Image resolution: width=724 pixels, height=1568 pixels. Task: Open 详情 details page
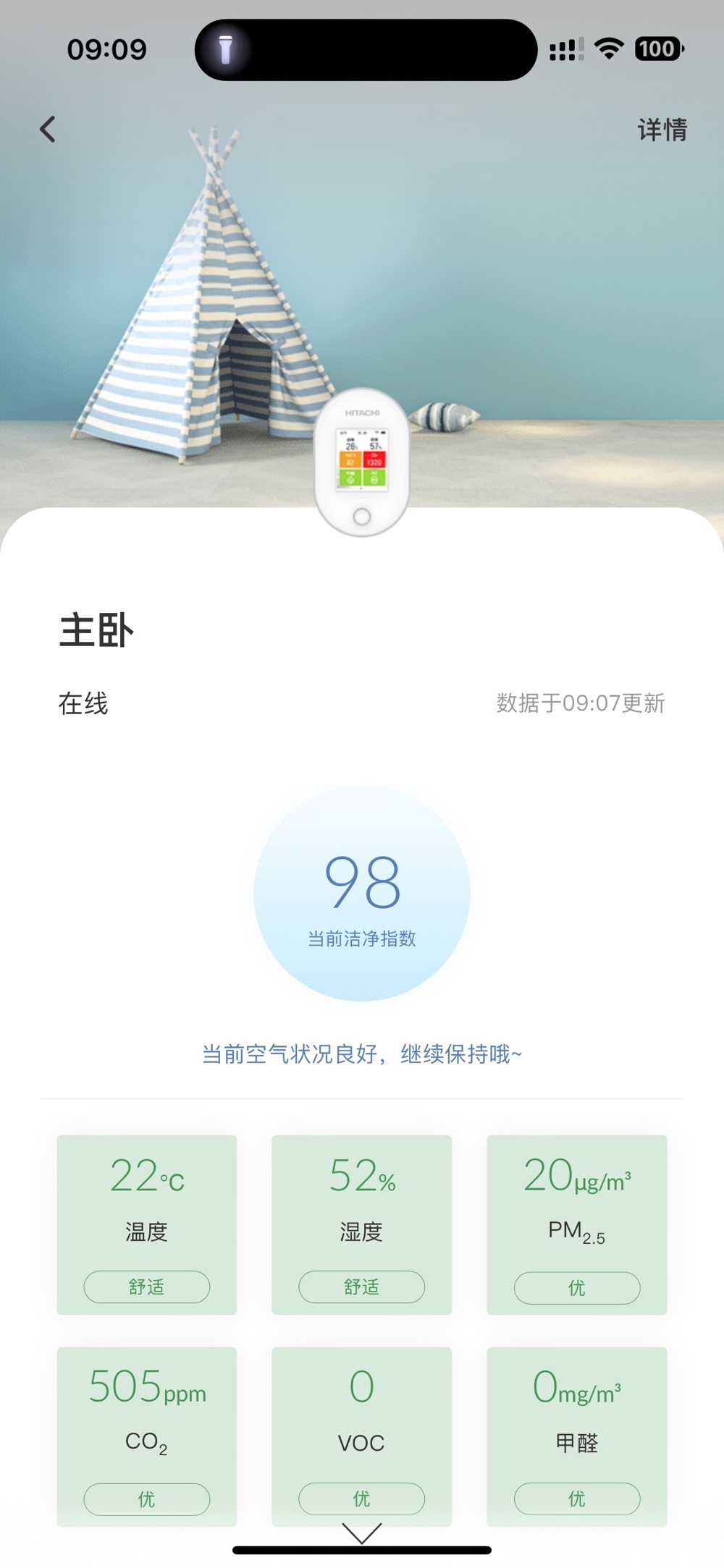tap(661, 130)
